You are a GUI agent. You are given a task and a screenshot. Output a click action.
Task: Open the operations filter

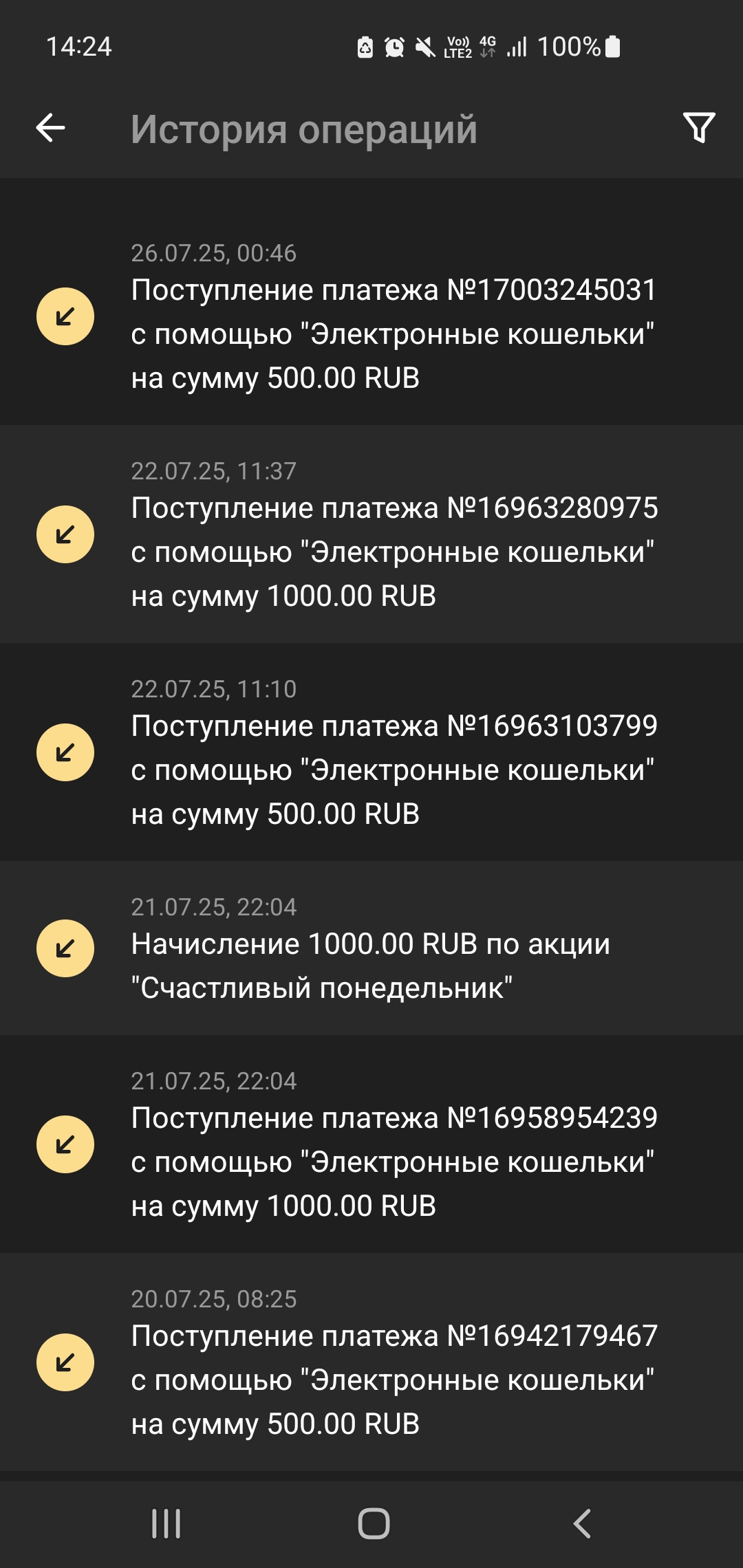(x=699, y=128)
